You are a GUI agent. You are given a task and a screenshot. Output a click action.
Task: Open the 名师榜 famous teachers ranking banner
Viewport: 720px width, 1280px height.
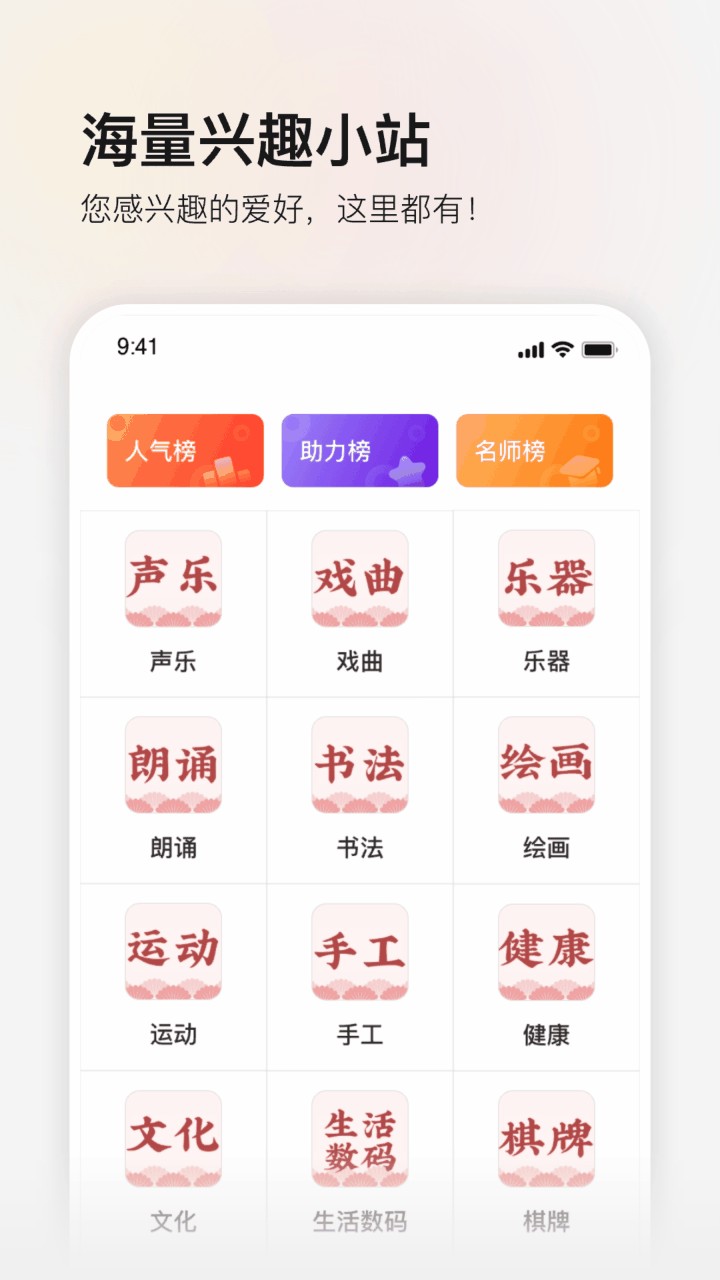(533, 450)
